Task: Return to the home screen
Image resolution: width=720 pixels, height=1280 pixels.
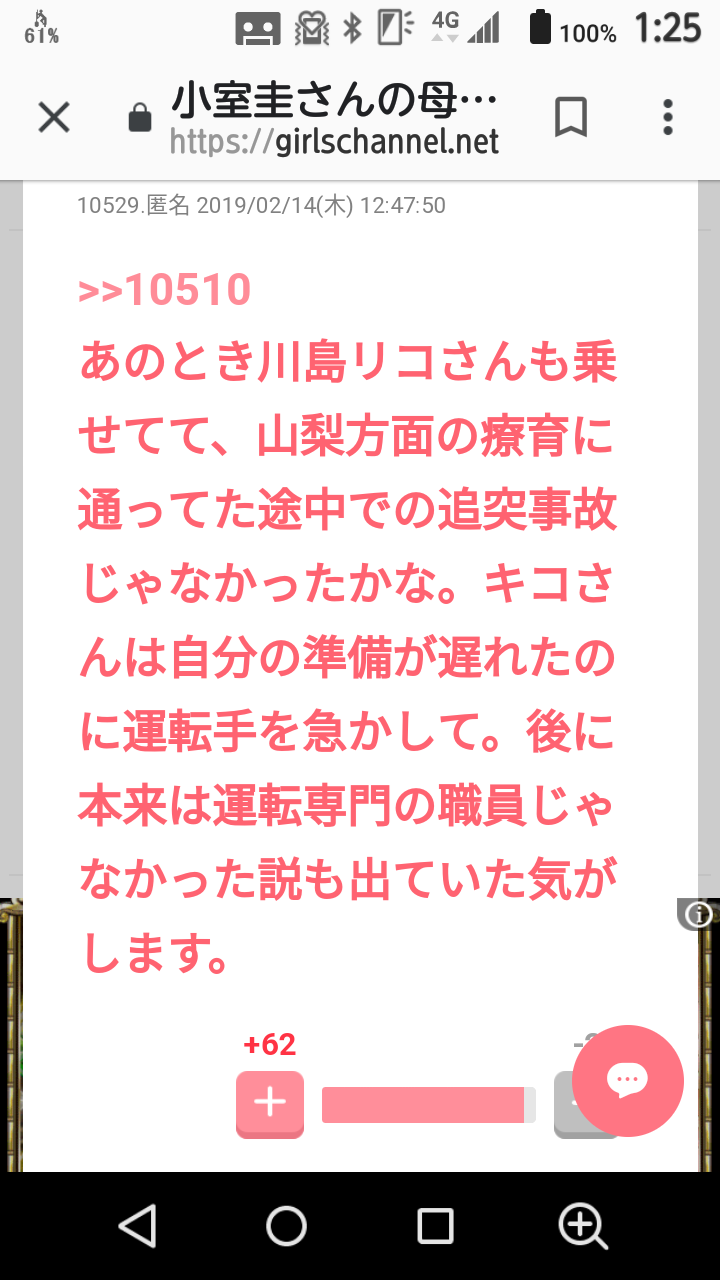Action: (286, 1225)
